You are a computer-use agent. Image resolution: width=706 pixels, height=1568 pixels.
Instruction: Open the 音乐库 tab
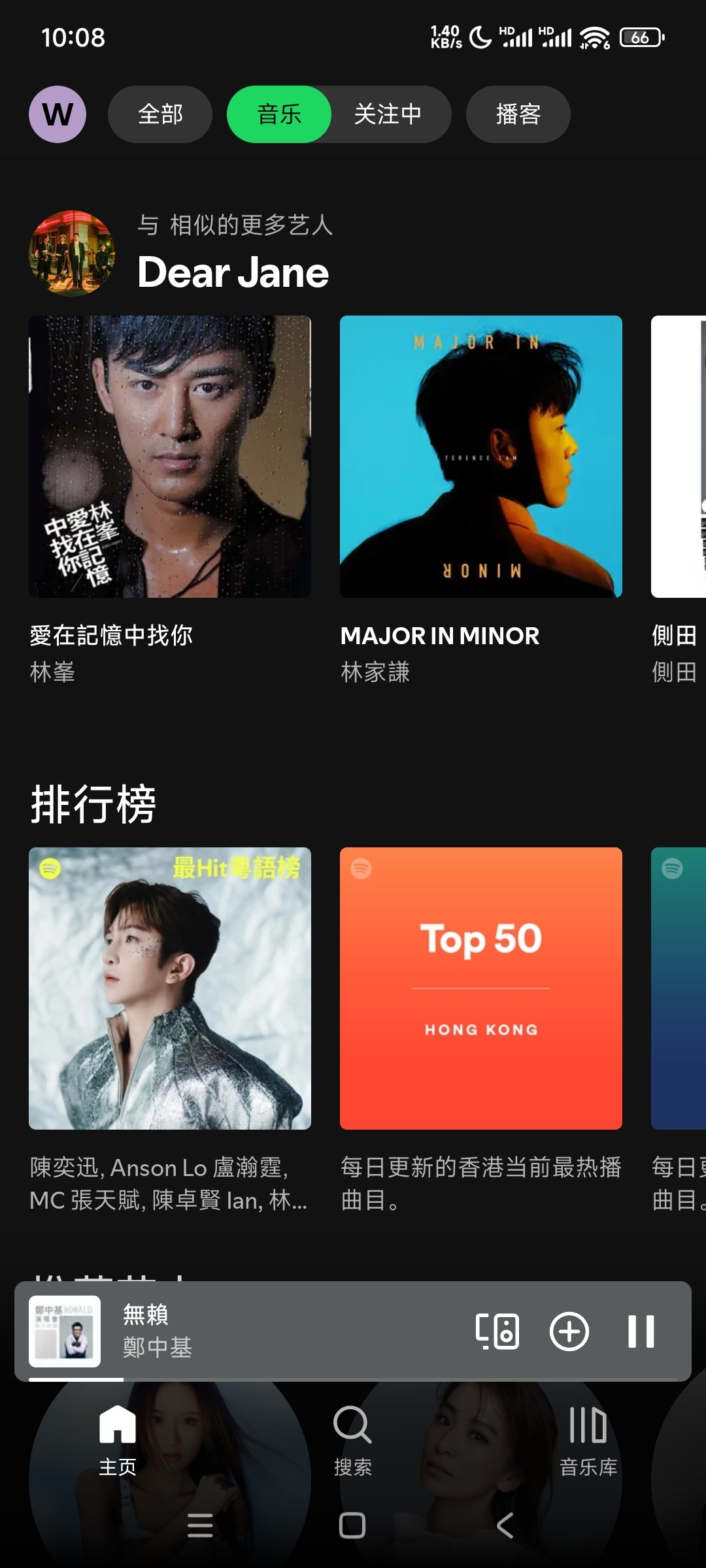(588, 1439)
